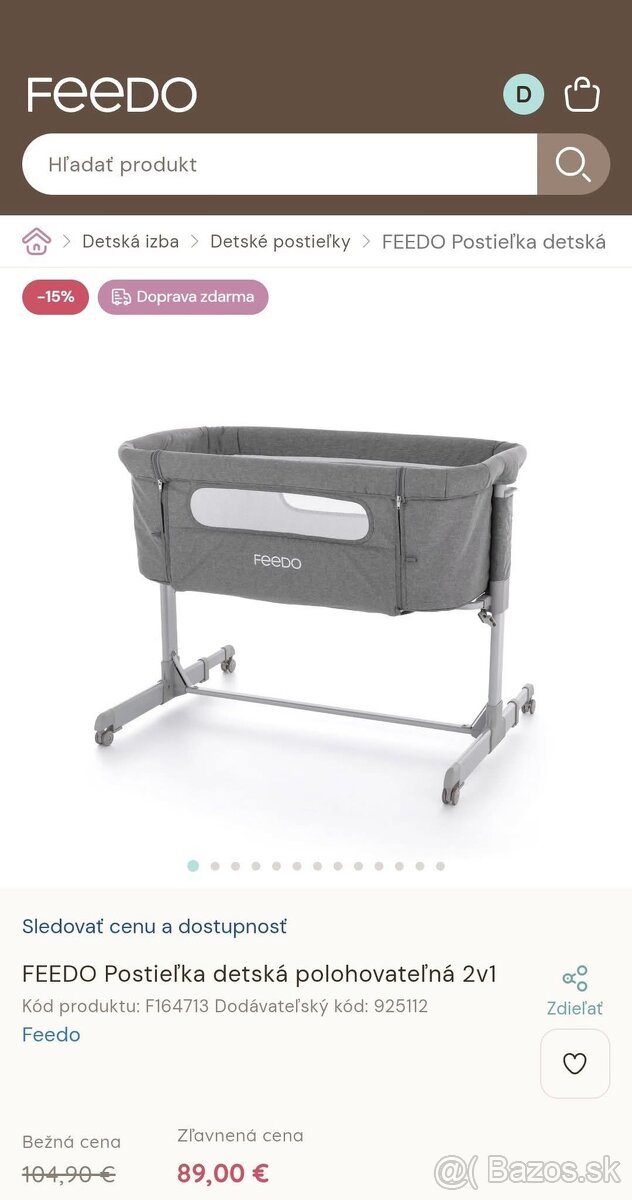Open the shopping bag cart
This screenshot has height=1200, width=632.
tap(582, 95)
